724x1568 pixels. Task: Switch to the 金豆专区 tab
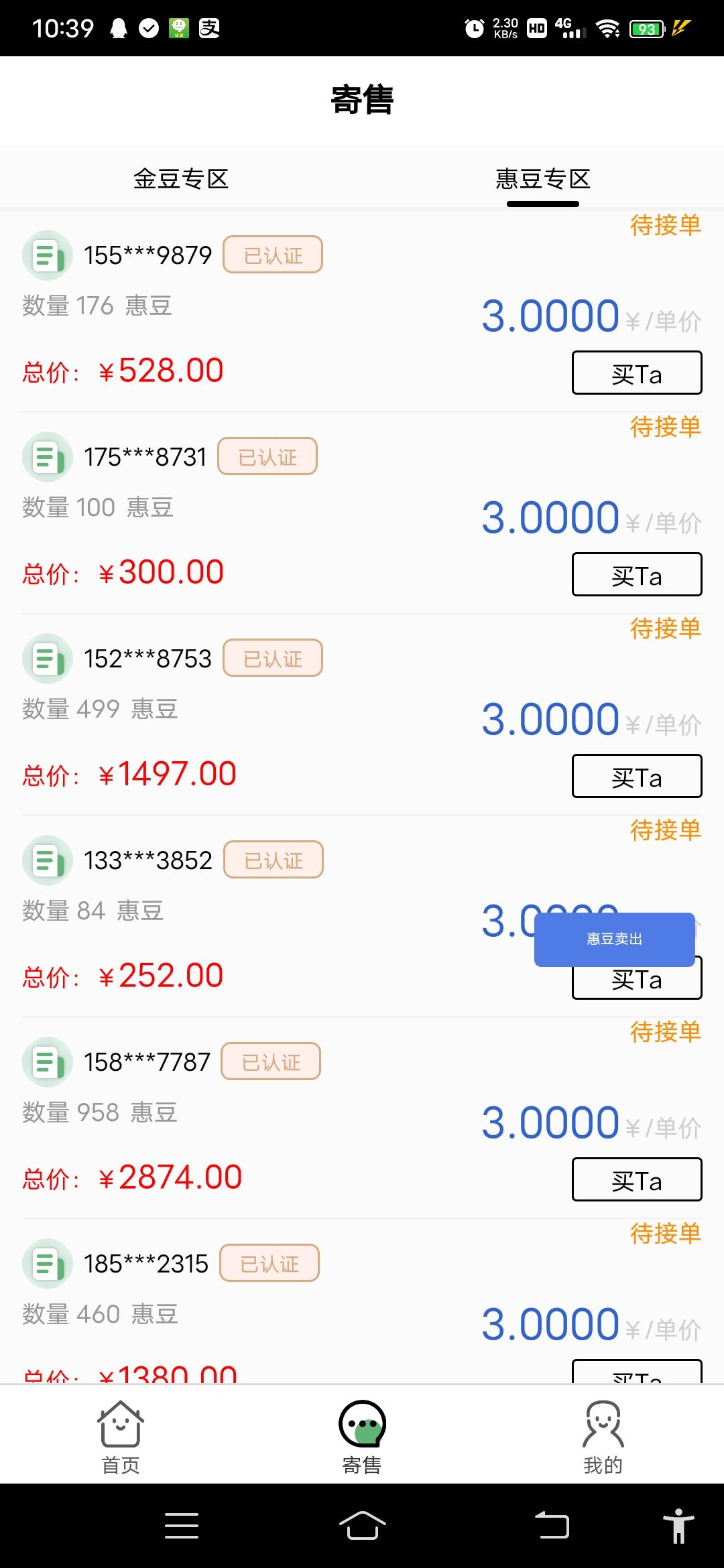(x=181, y=179)
